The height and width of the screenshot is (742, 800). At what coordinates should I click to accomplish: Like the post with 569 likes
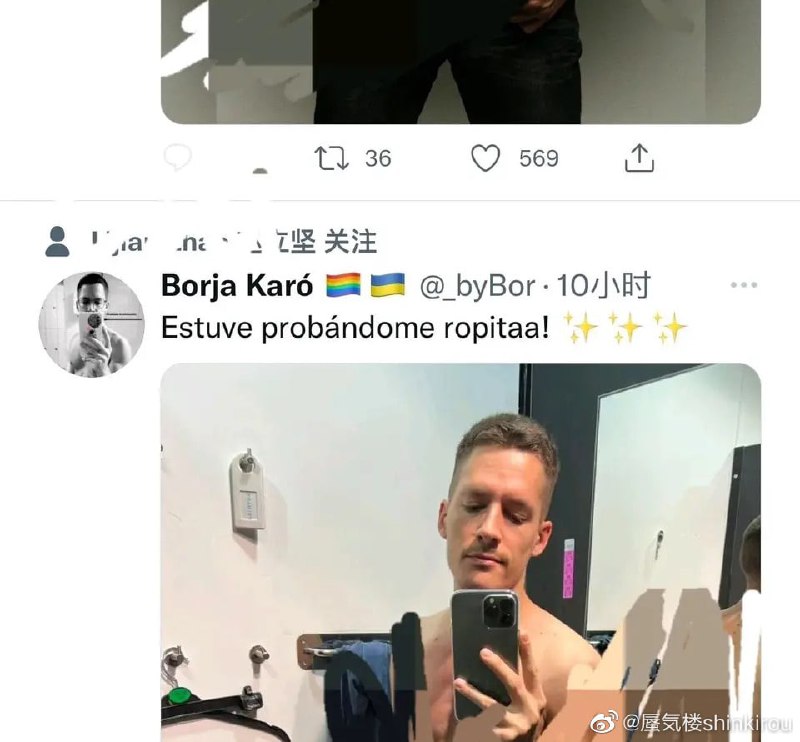click(486, 158)
